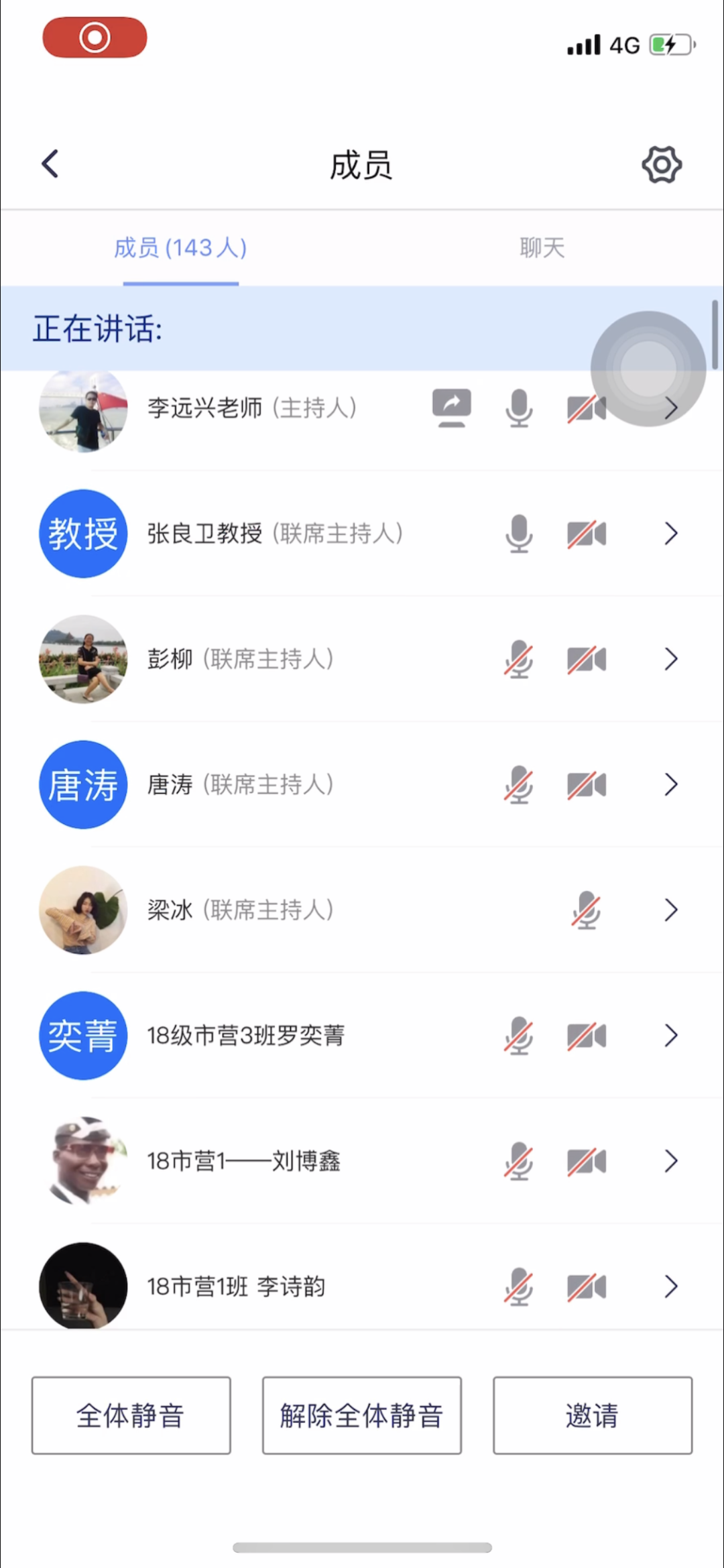Tap the microphone icon for 李远兴老师
724x1568 pixels.
point(519,408)
